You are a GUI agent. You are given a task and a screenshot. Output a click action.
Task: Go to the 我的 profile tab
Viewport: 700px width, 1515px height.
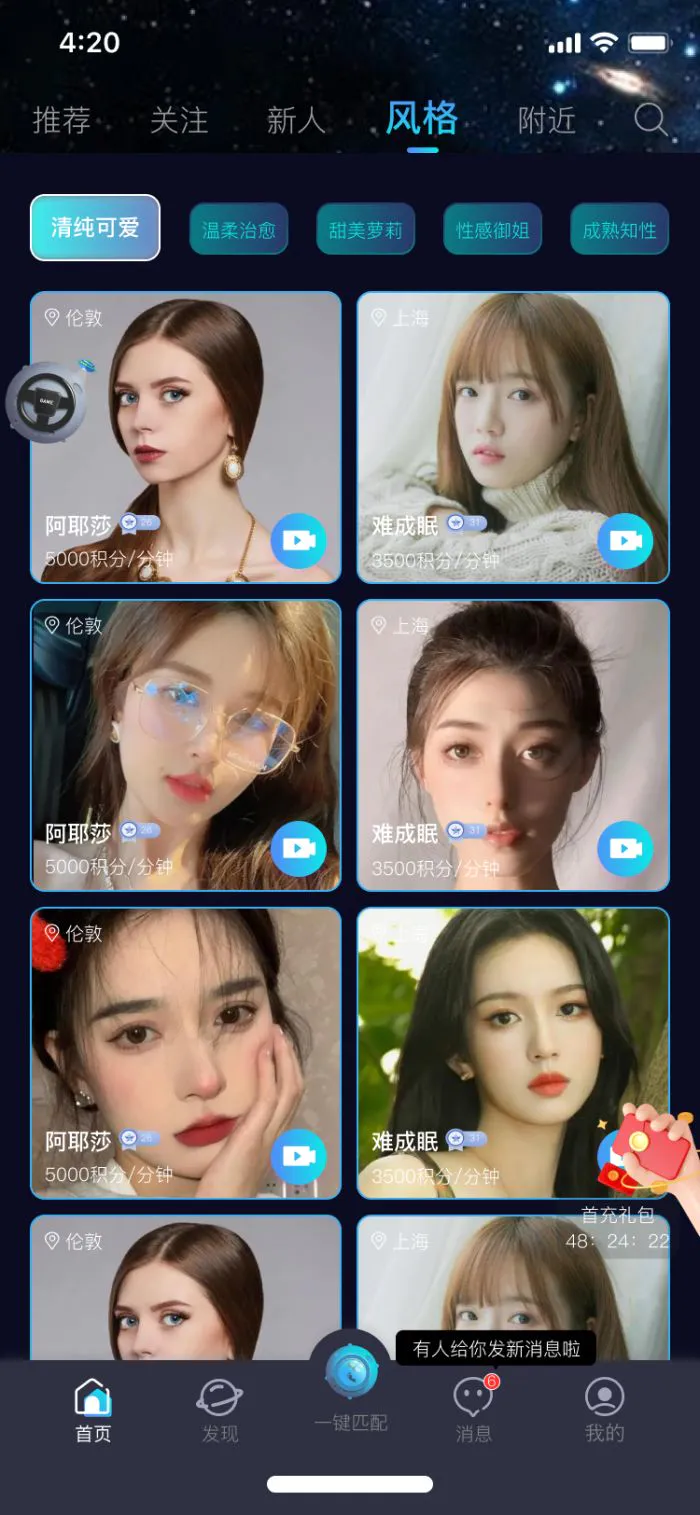[604, 1410]
